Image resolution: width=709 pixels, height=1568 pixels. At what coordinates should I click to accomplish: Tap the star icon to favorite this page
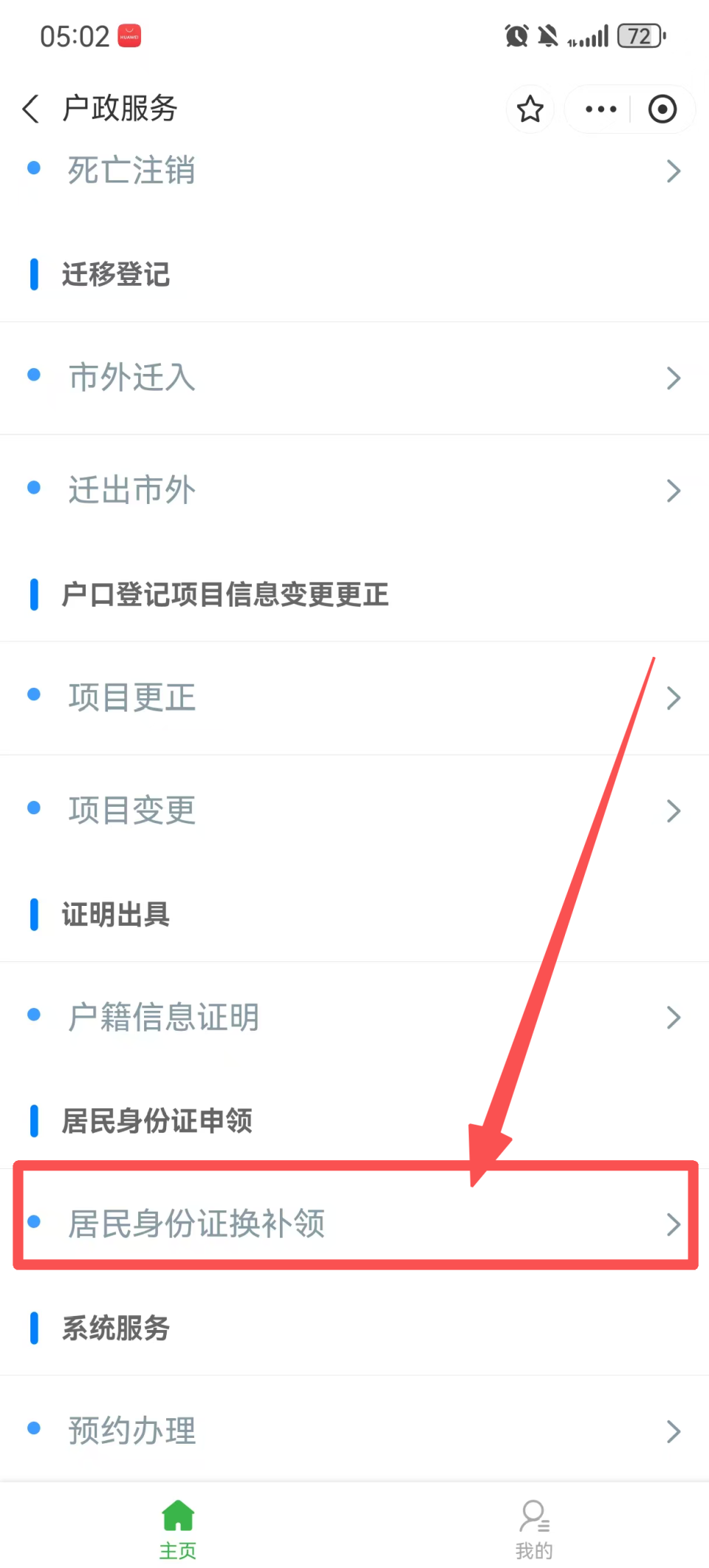coord(530,109)
